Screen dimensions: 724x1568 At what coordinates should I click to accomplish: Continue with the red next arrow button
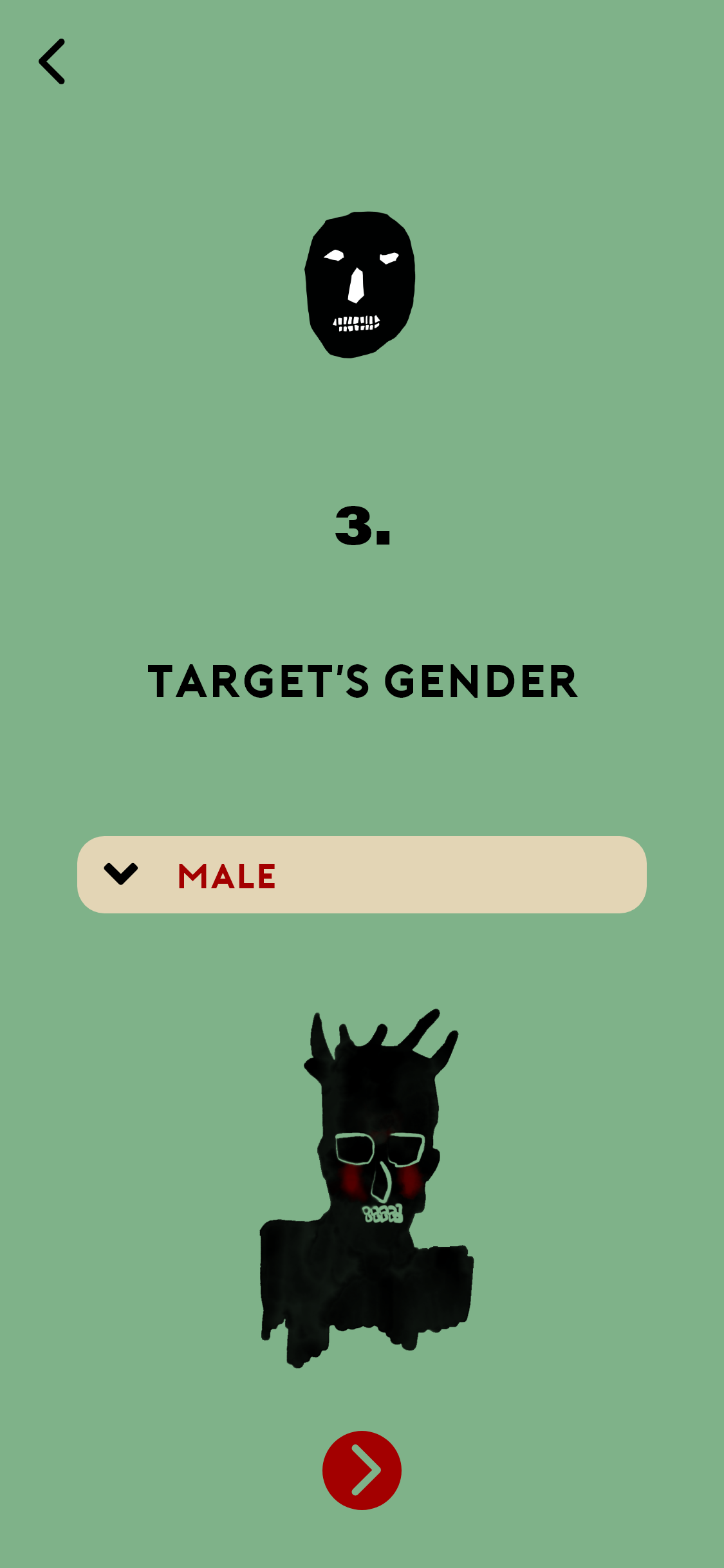click(x=362, y=1470)
